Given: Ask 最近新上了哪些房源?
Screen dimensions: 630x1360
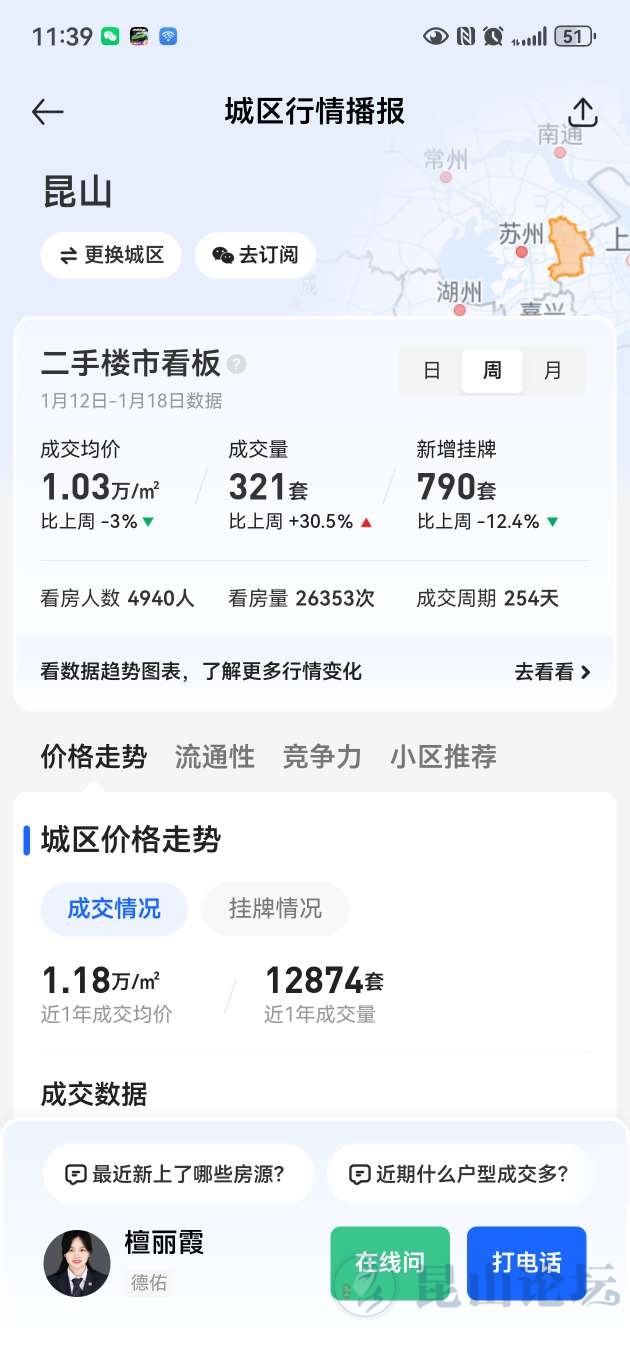Looking at the screenshot, I should (178, 1174).
